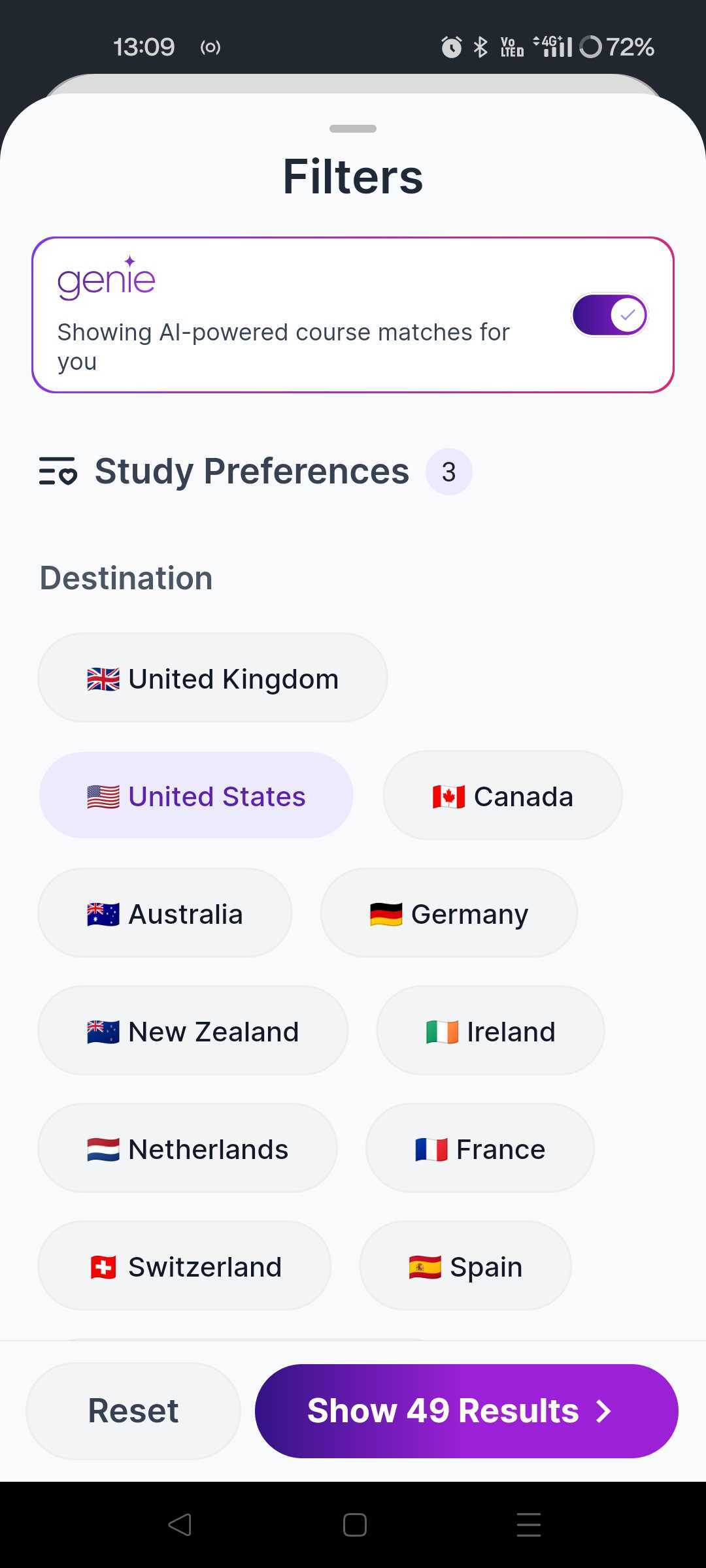
Task: Choose France as study destination
Action: 480,1148
